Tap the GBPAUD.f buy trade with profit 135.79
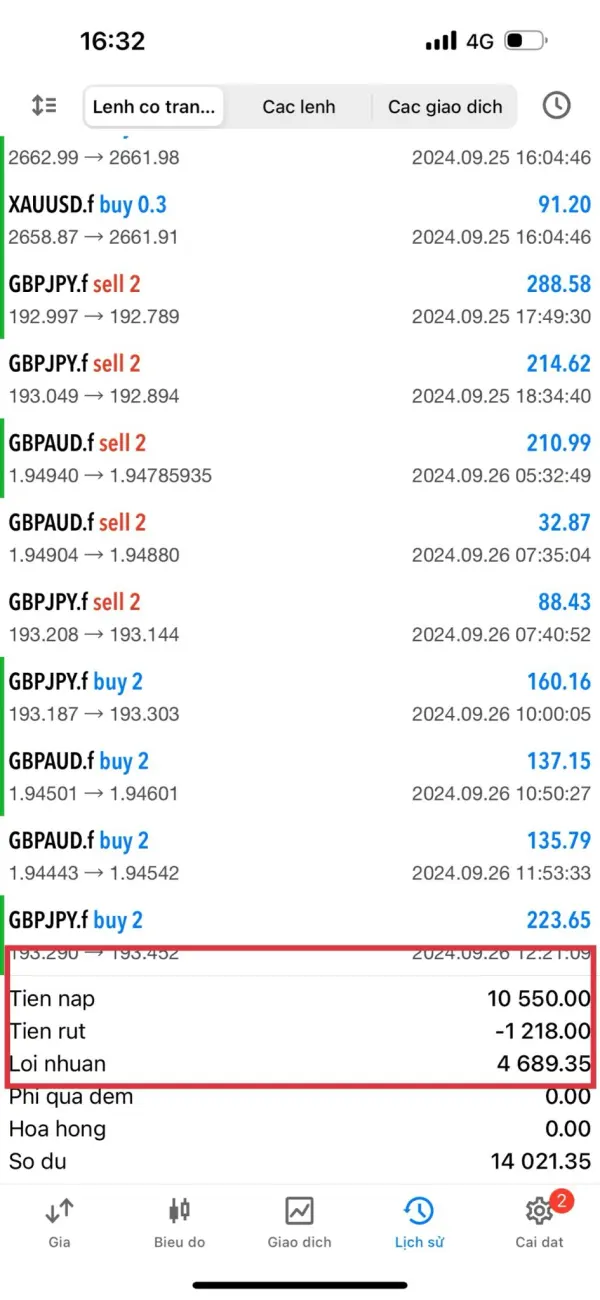The height and width of the screenshot is (1300, 600). (300, 855)
